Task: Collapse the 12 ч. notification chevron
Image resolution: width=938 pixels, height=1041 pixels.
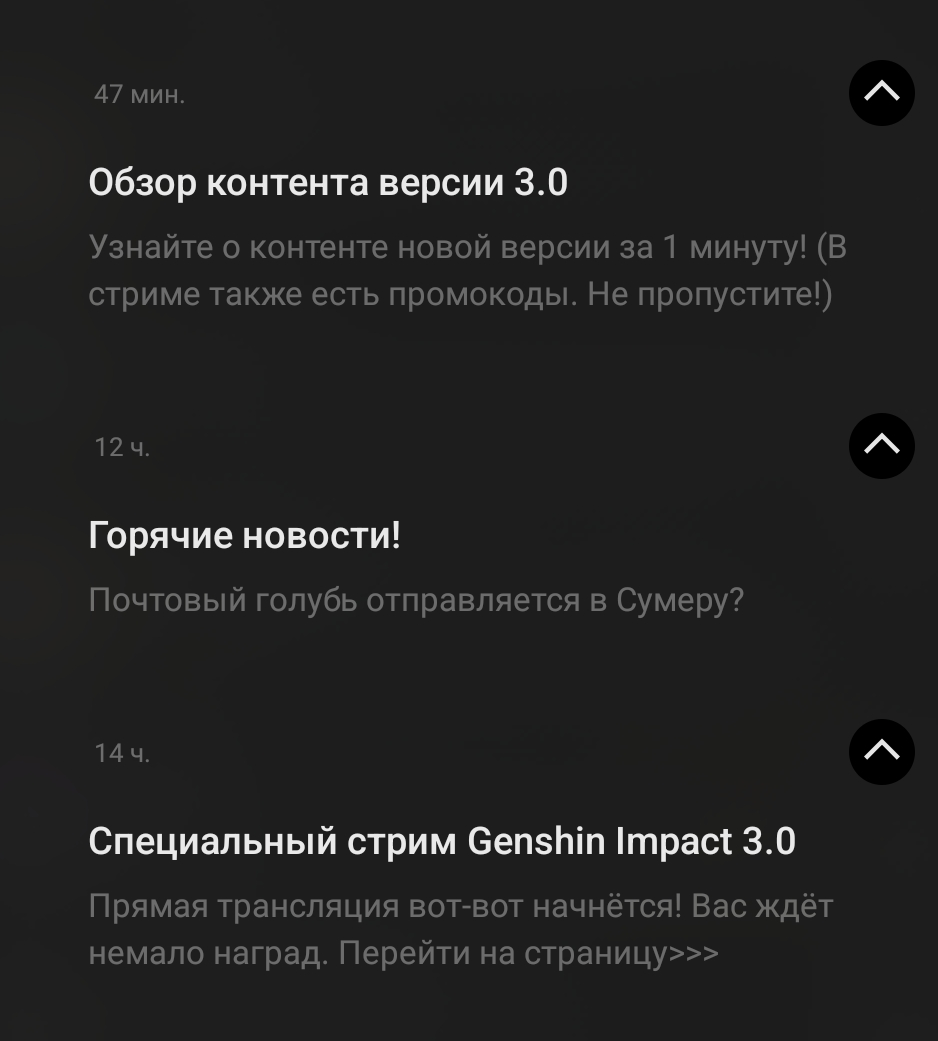Action: click(881, 446)
